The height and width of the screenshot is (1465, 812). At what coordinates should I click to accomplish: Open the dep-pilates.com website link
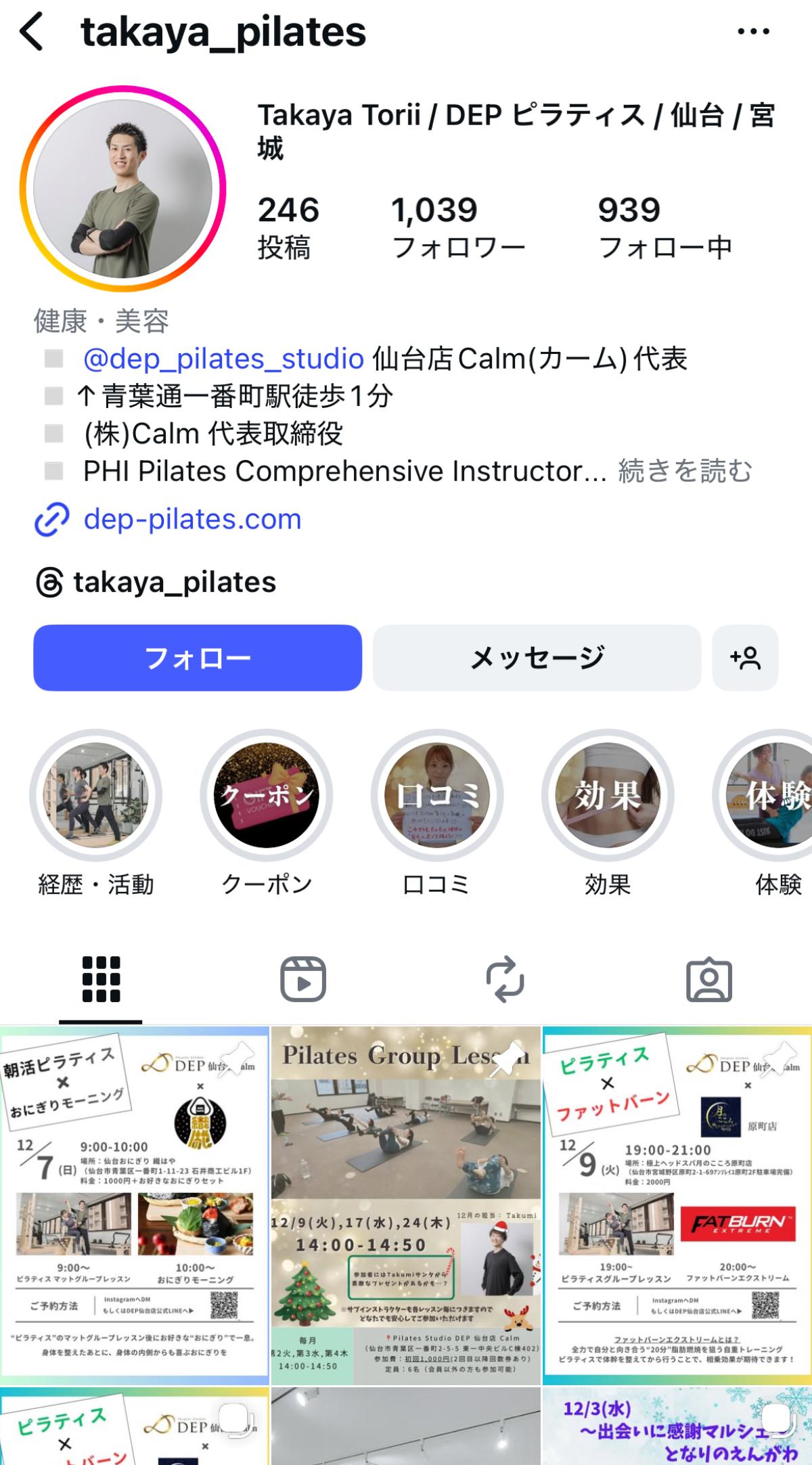pyautogui.click(x=192, y=519)
